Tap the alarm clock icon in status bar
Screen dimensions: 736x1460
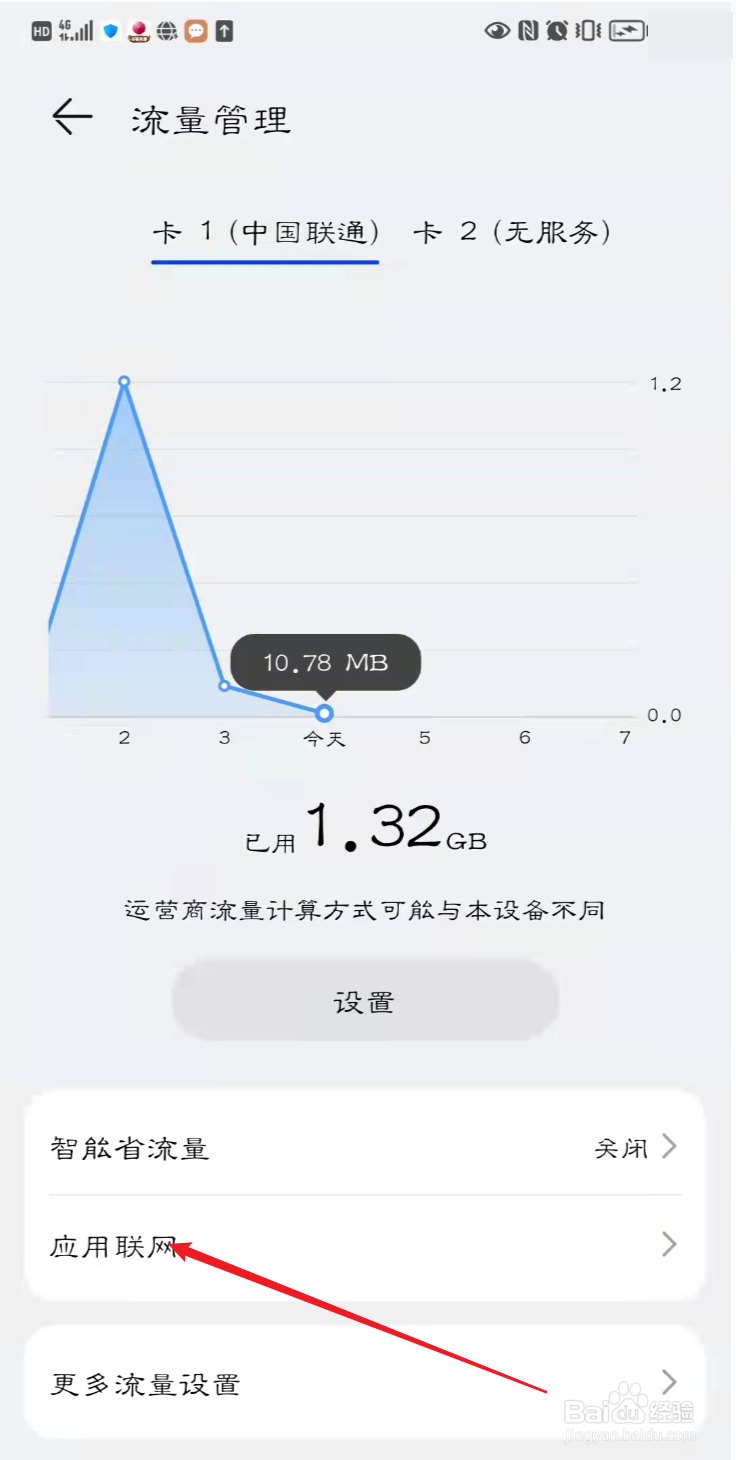point(557,31)
